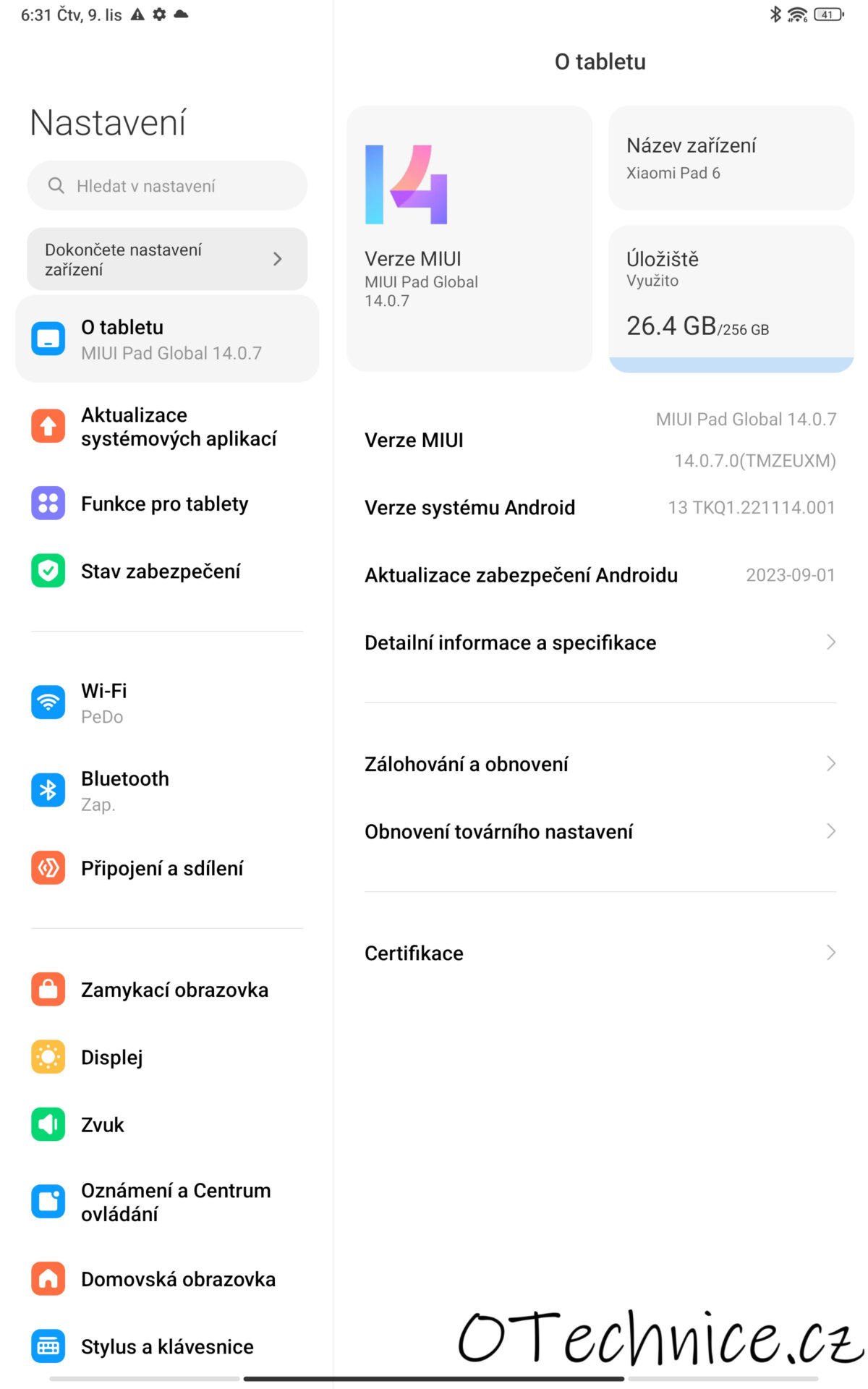Viewport: 868px width, 1389px height.
Task: Tap the Hledat v nastavení search box
Action: click(x=166, y=186)
